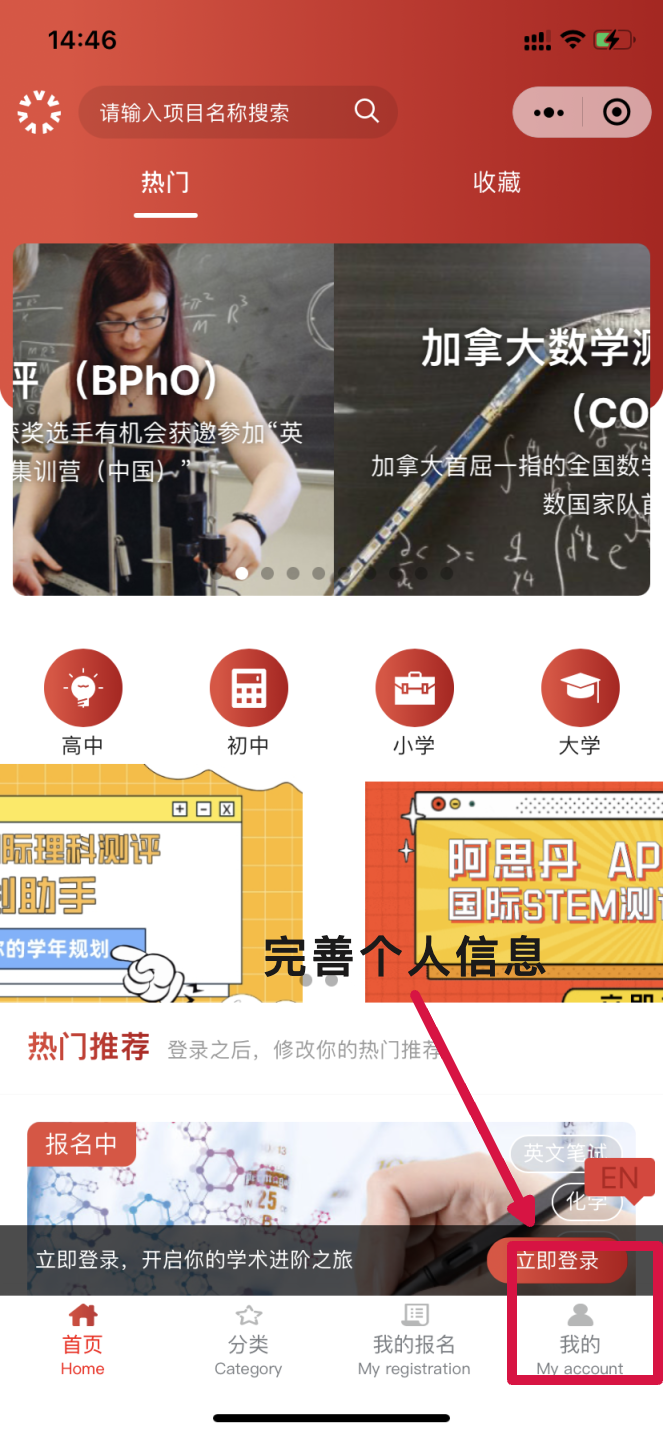Image resolution: width=663 pixels, height=1435 pixels.
Task: Browse the 高中 category
Action: [83, 690]
